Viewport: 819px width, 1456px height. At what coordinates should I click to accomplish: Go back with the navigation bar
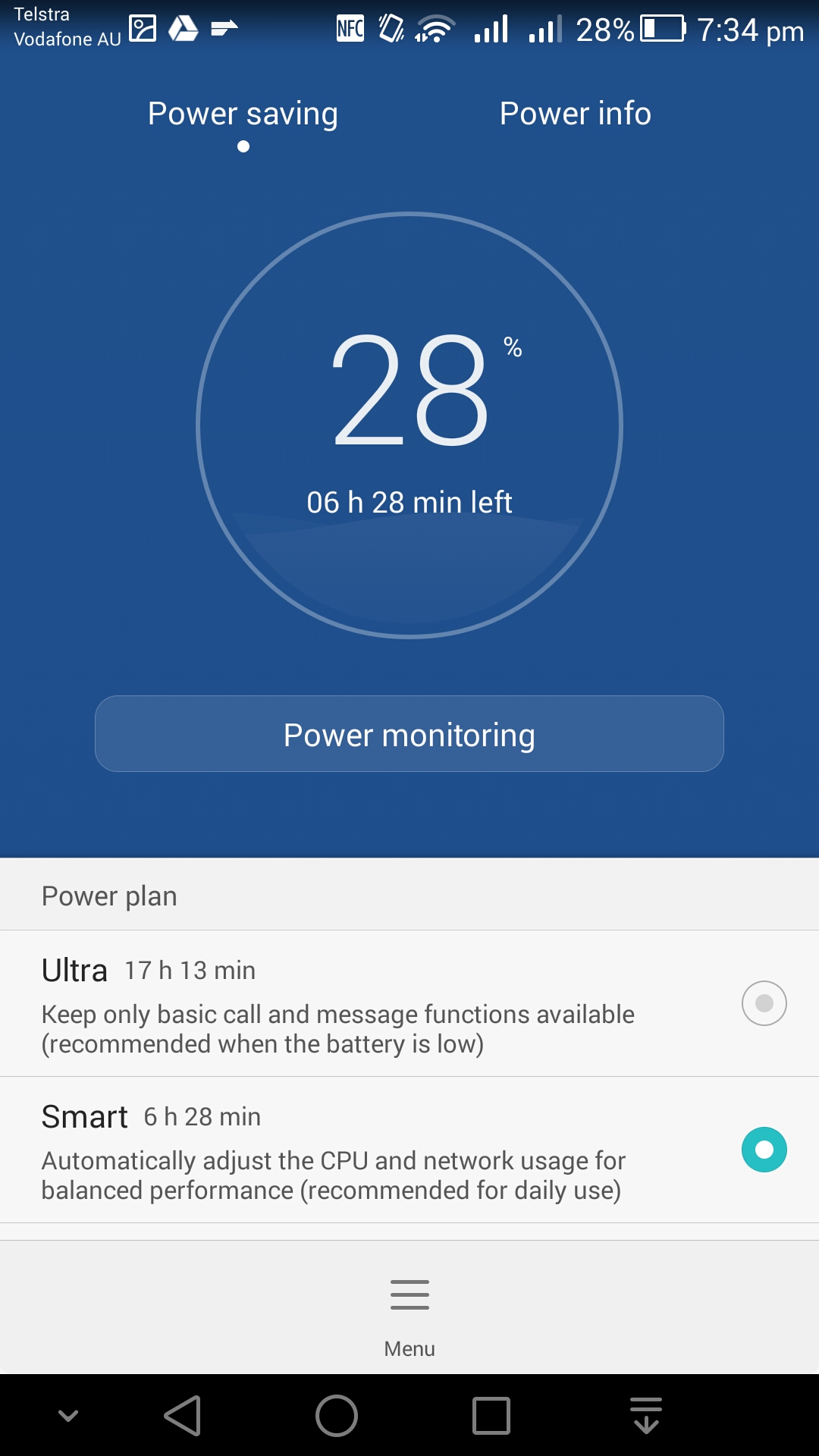[183, 1416]
